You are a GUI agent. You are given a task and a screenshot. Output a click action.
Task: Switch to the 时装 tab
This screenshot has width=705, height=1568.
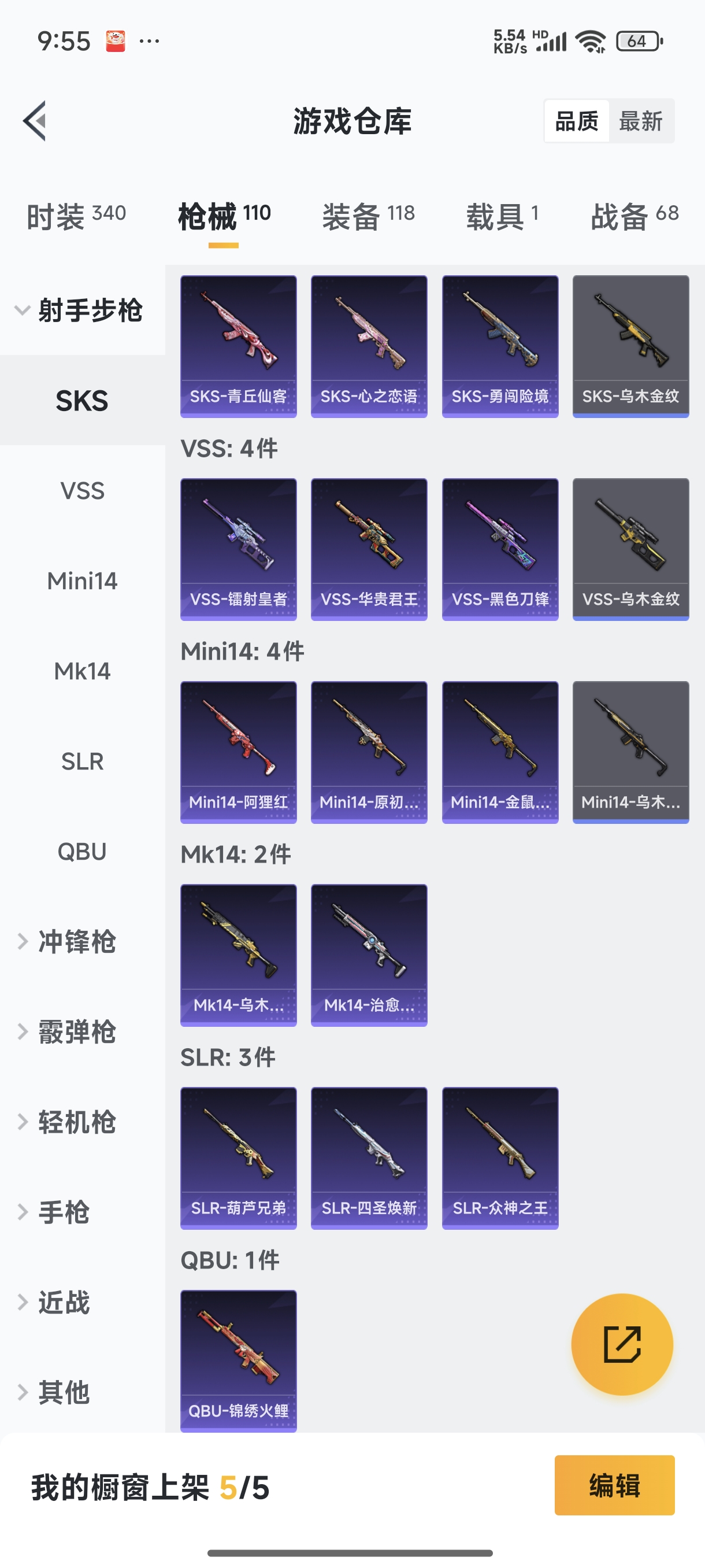pos(76,217)
